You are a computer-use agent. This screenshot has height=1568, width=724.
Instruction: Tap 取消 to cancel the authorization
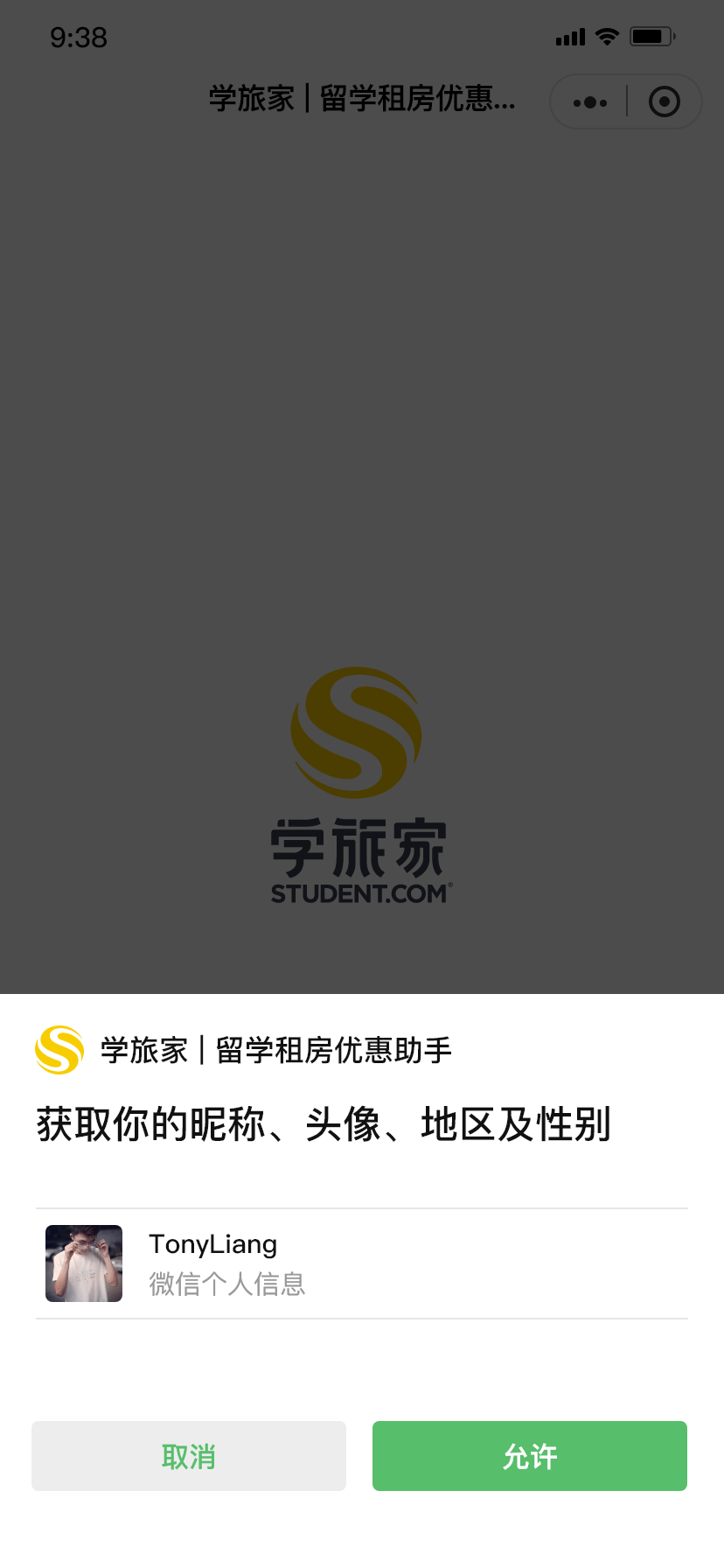point(189,1456)
